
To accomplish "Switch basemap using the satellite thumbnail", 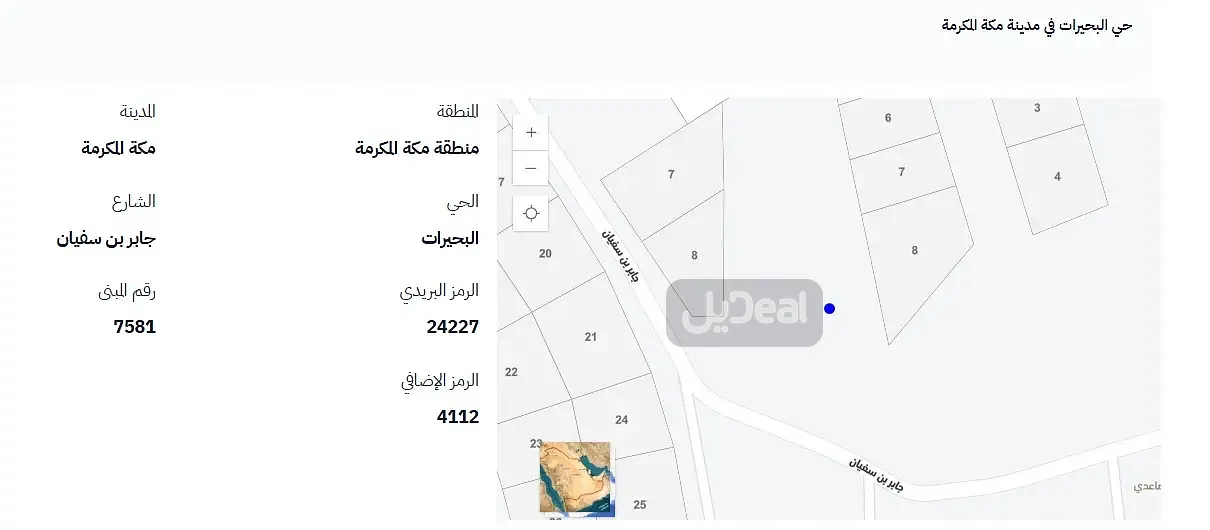I will (x=575, y=477).
